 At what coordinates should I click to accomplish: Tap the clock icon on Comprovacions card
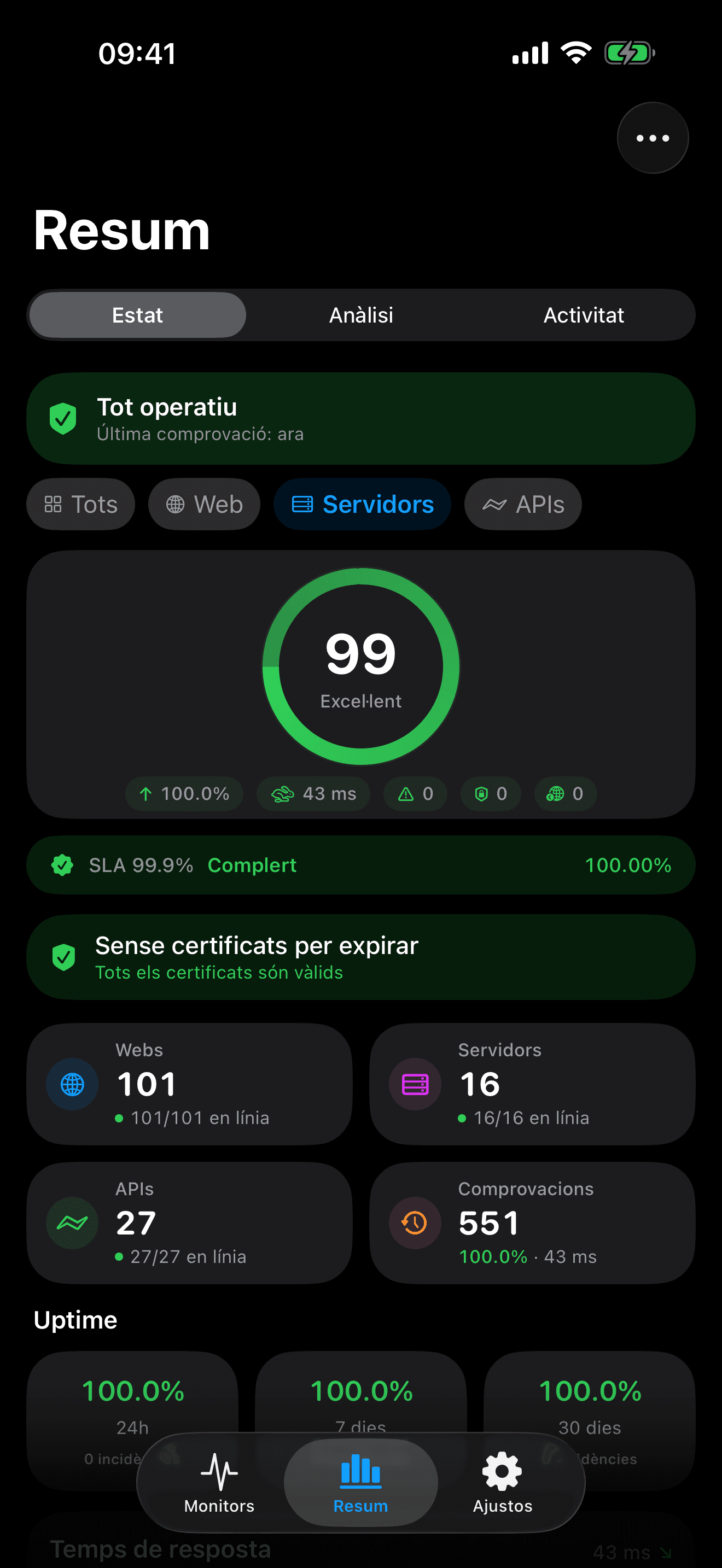click(414, 1222)
